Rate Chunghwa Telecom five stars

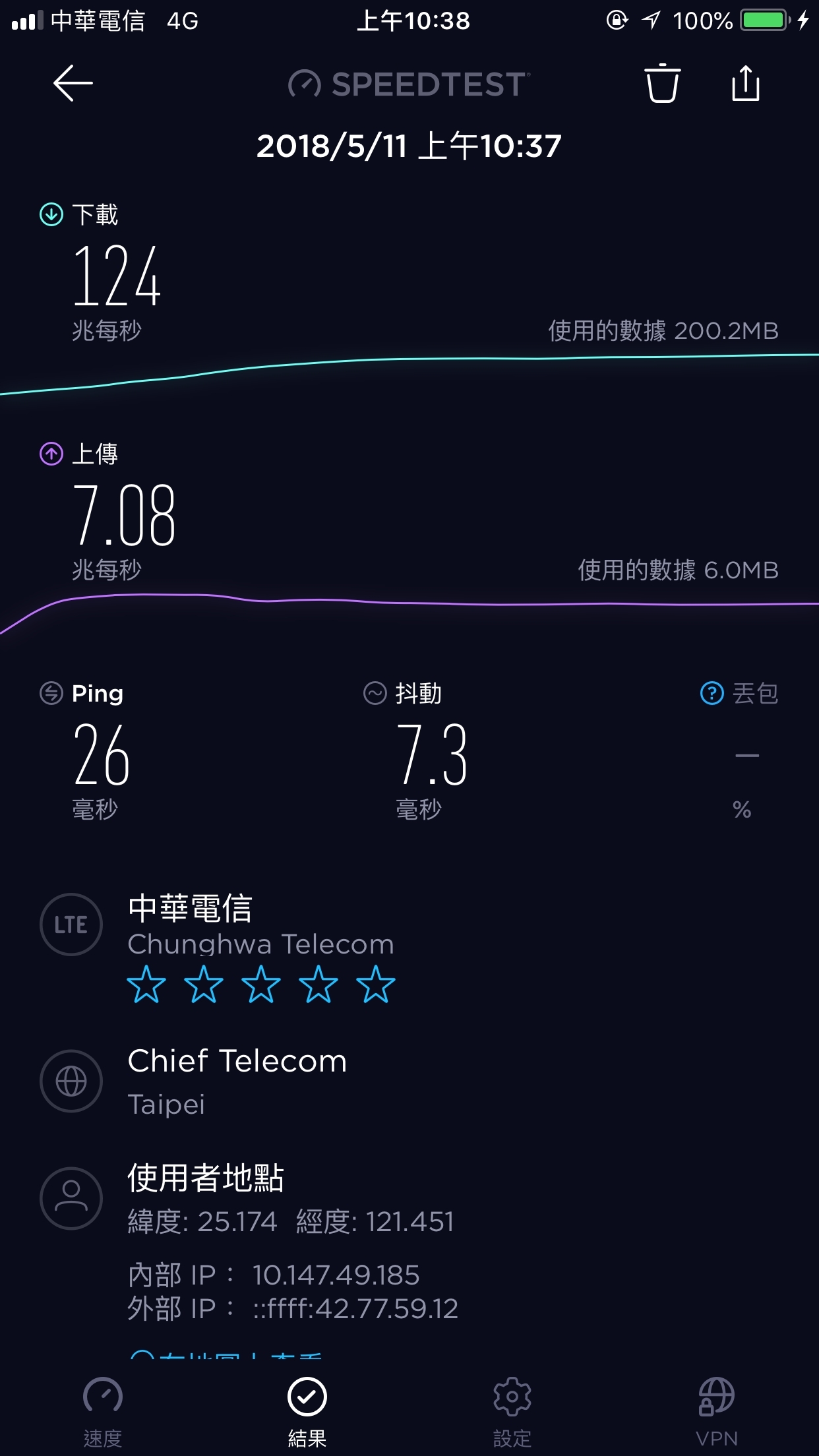coord(375,984)
